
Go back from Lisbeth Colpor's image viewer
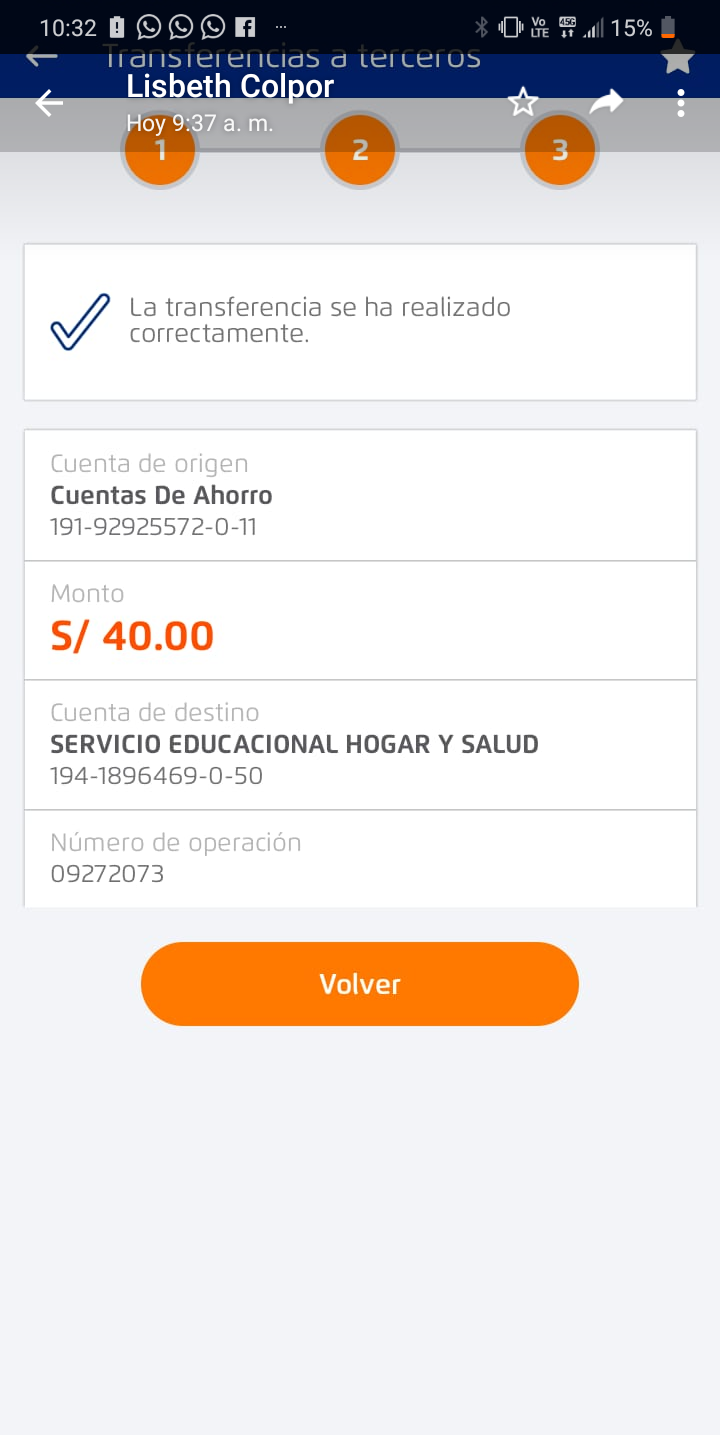[49, 103]
